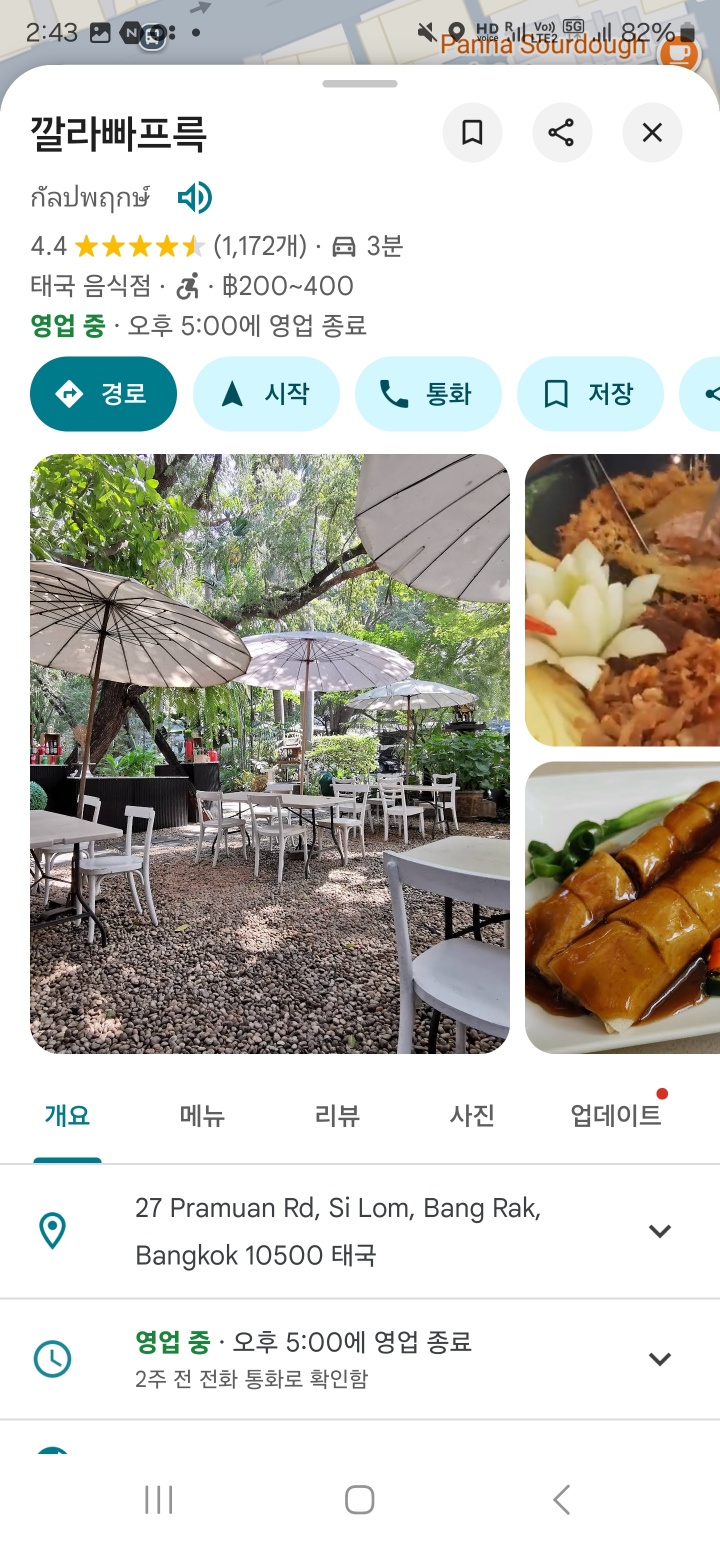
Task: Start navigation with the 시작 chip
Action: pos(266,394)
